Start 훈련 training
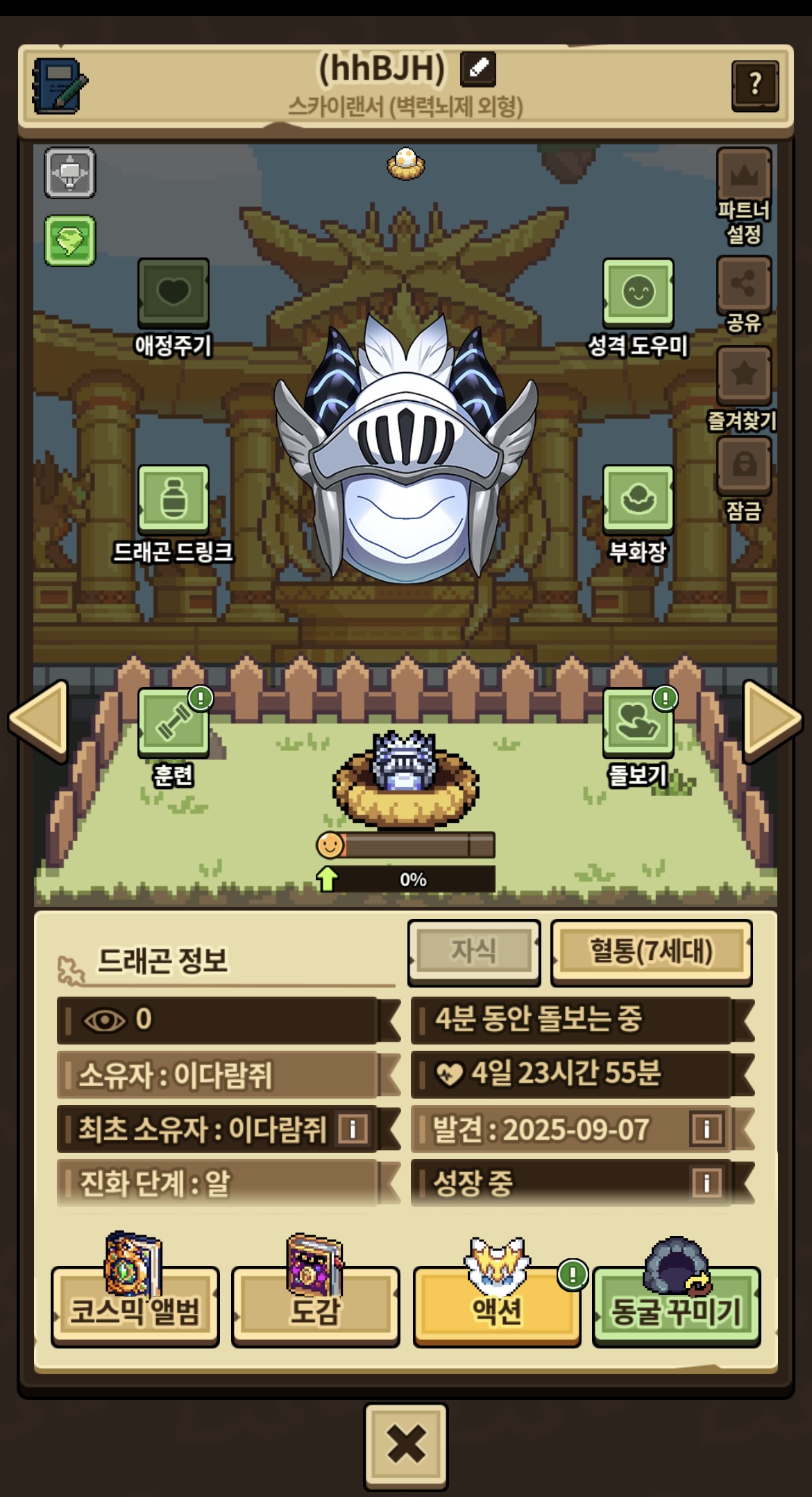Image resolution: width=812 pixels, height=1497 pixels. [173, 722]
